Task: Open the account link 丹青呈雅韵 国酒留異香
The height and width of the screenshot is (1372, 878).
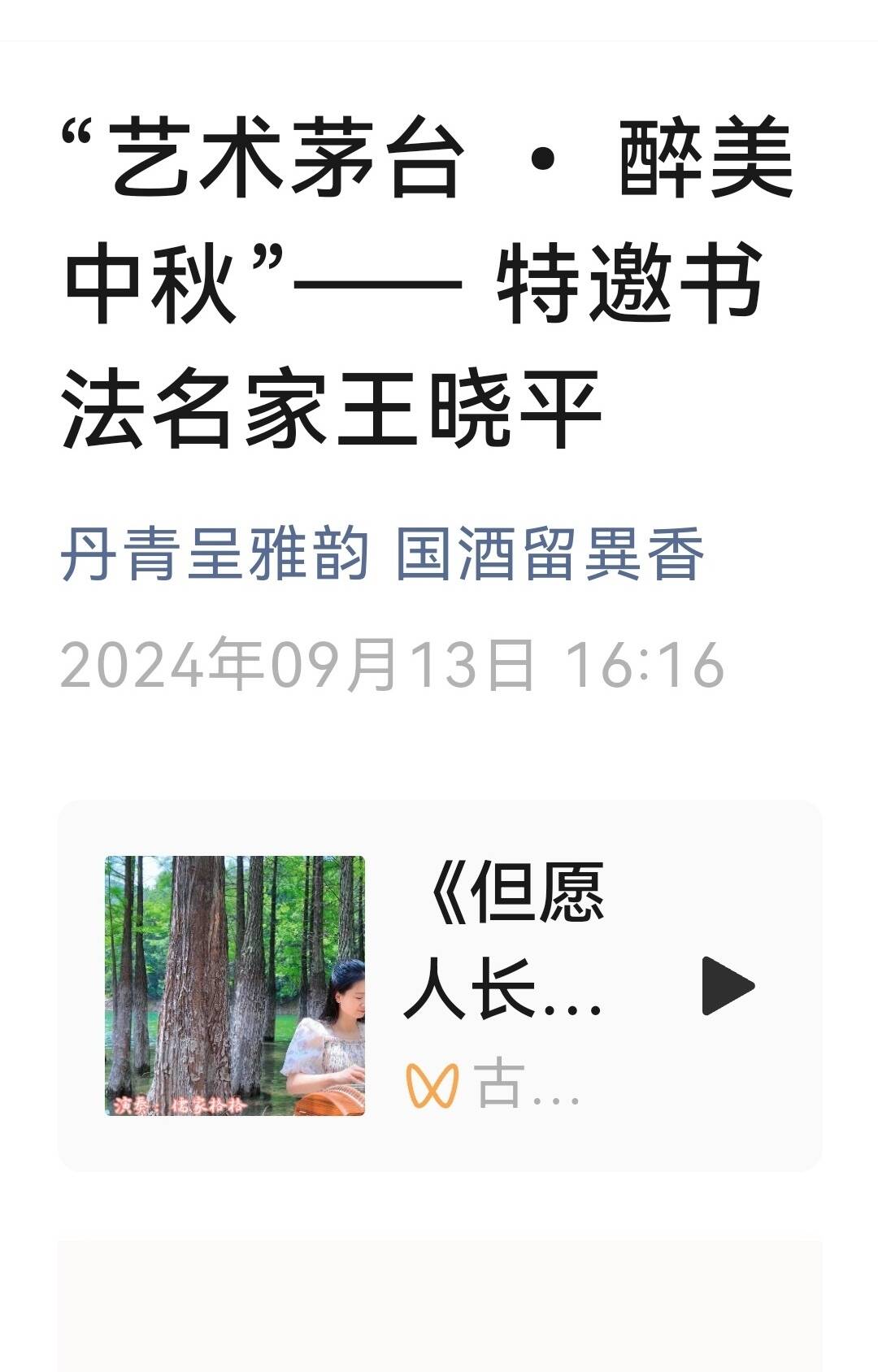Action: pos(382,554)
